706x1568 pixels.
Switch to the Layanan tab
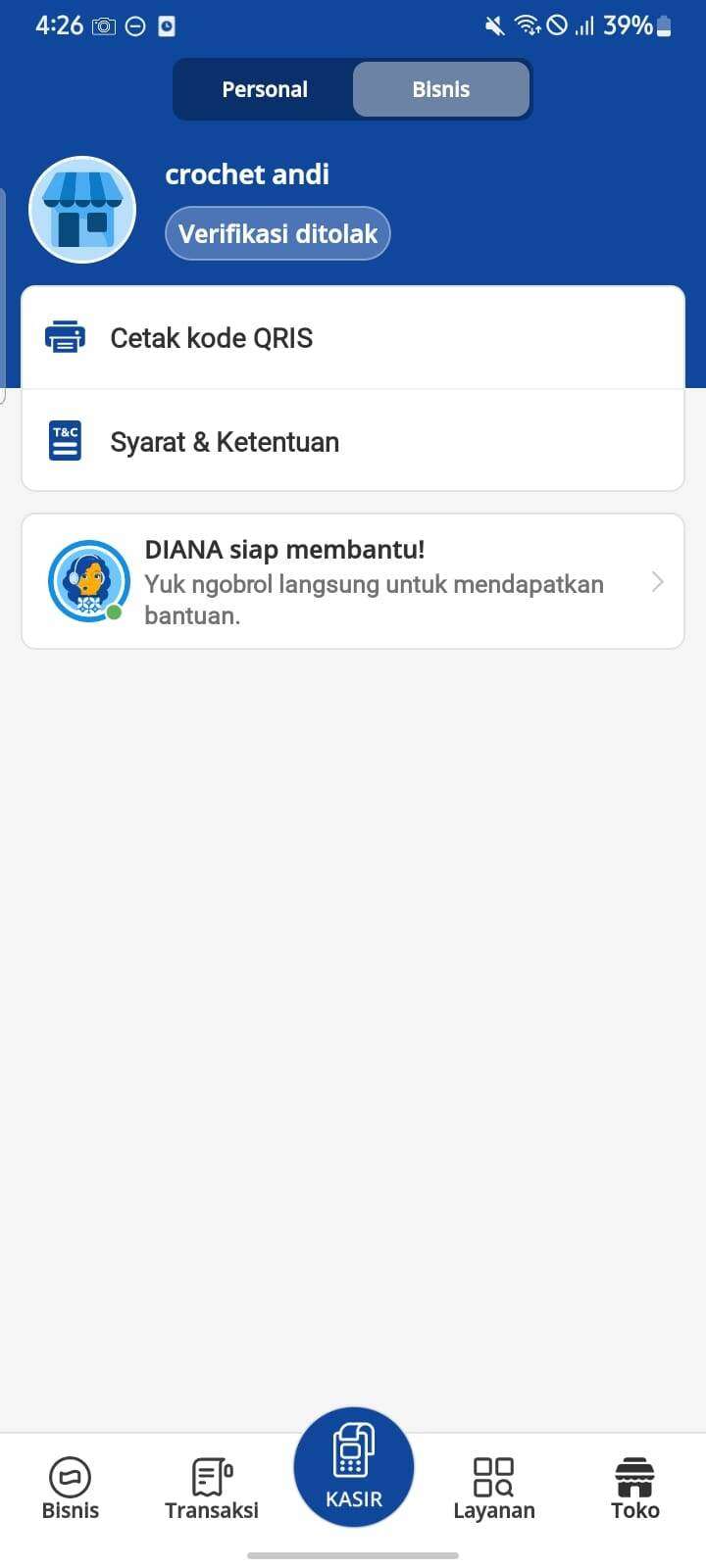[494, 1489]
